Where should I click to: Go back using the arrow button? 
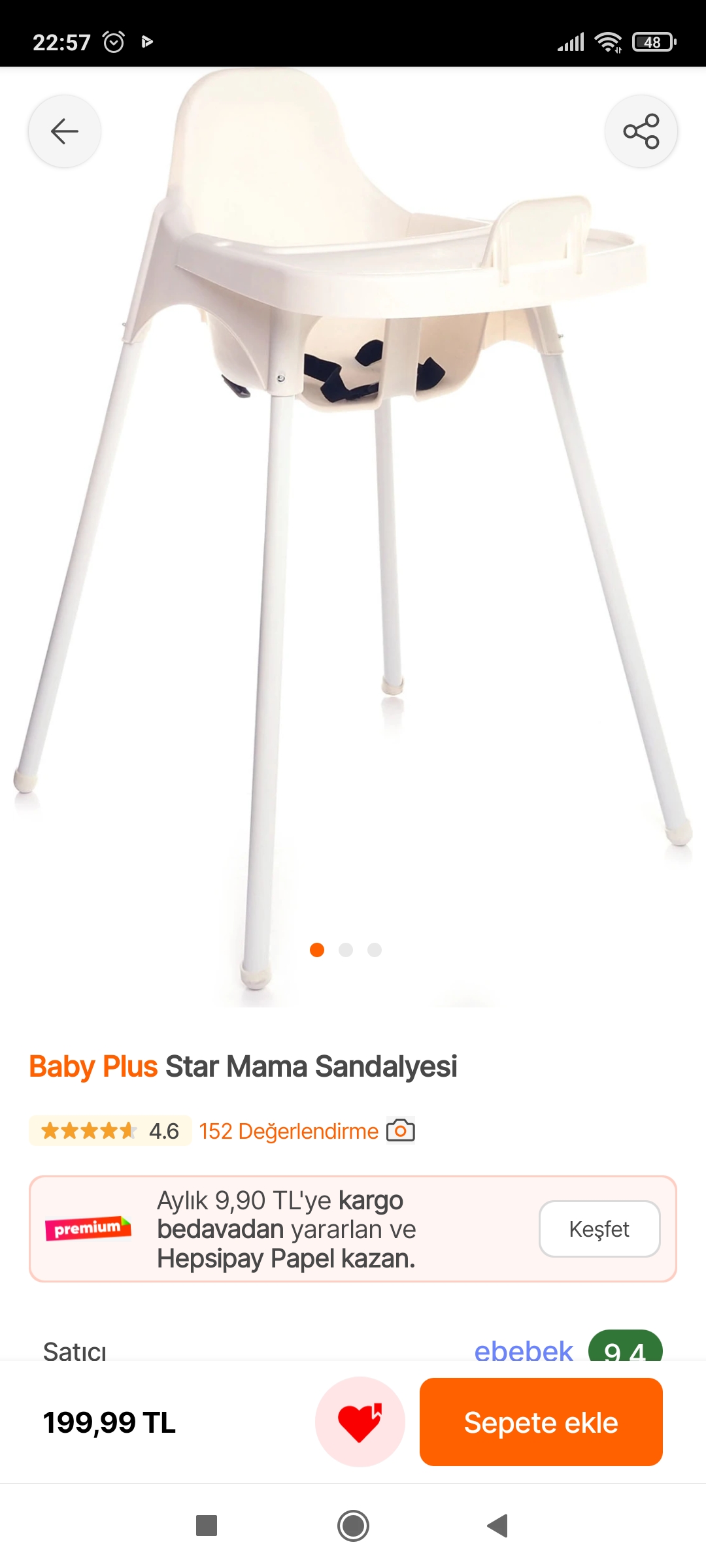[x=65, y=131]
